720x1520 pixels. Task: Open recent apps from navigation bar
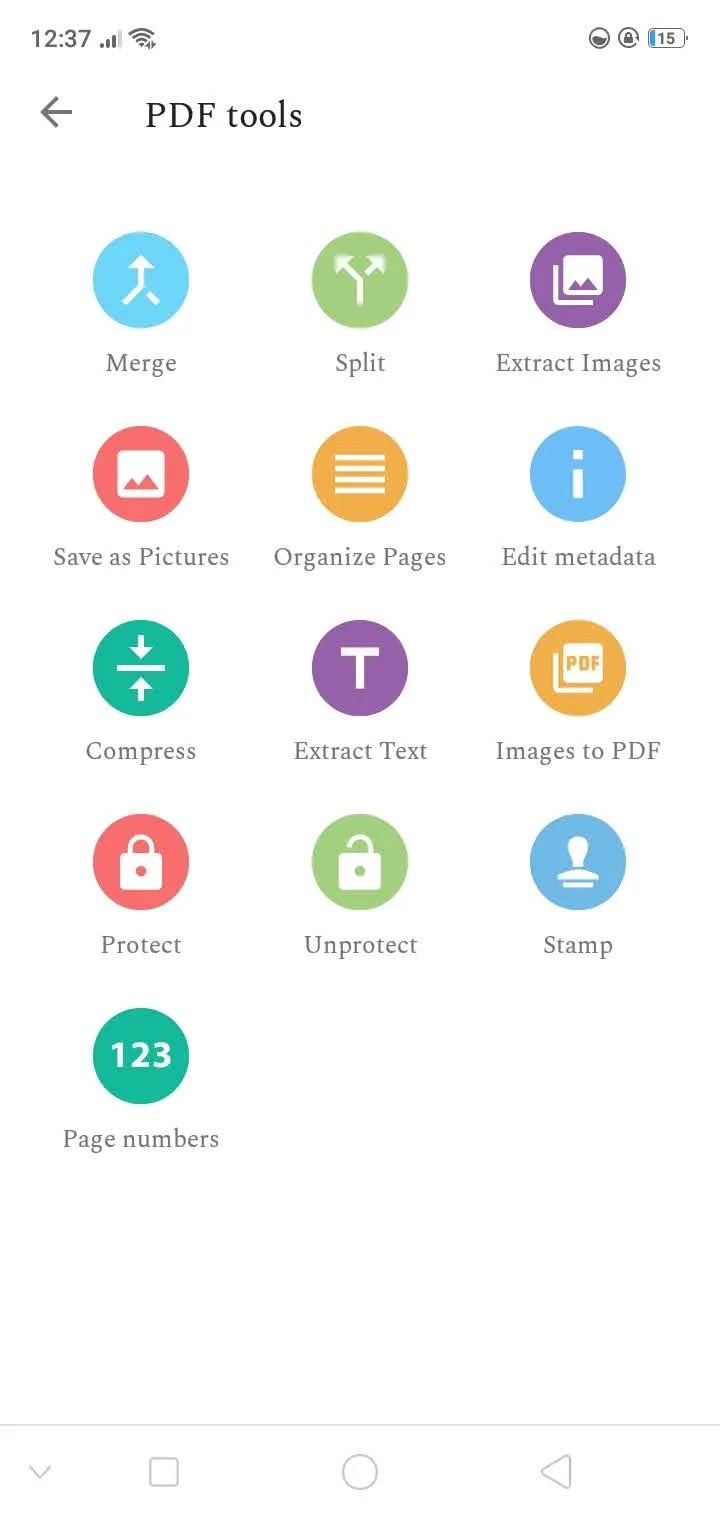click(x=164, y=1472)
